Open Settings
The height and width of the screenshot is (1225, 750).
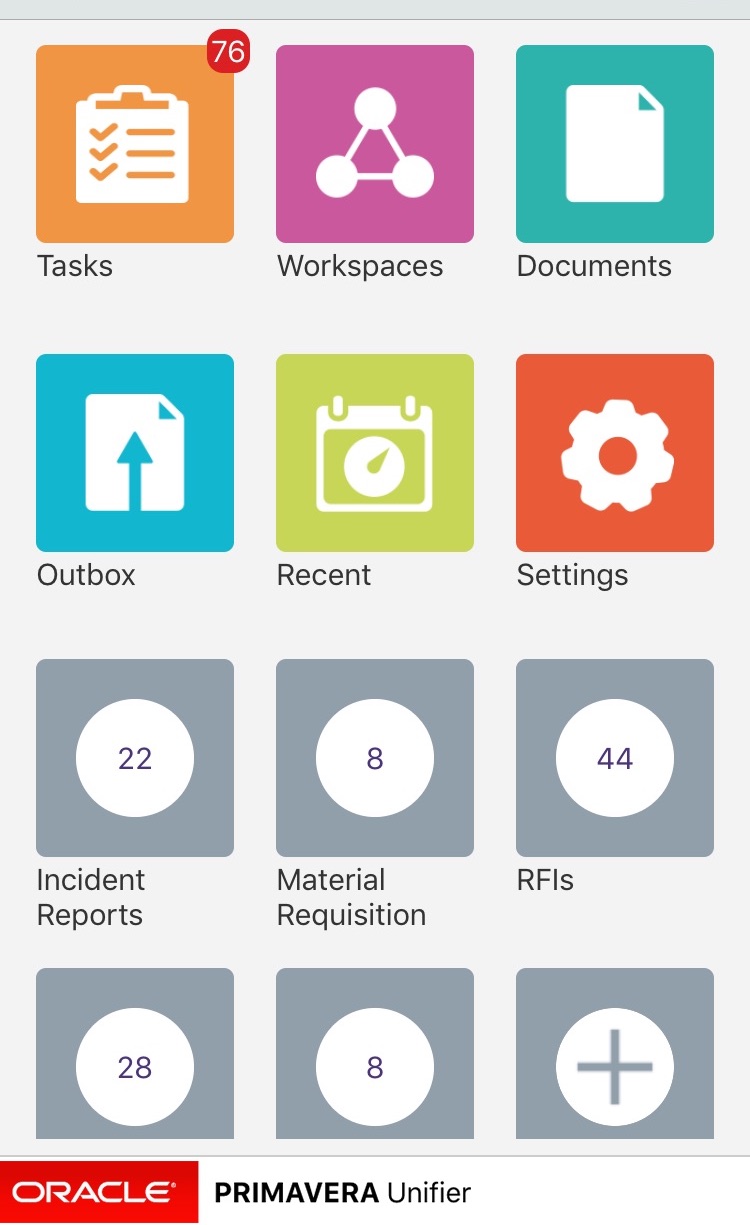point(615,453)
